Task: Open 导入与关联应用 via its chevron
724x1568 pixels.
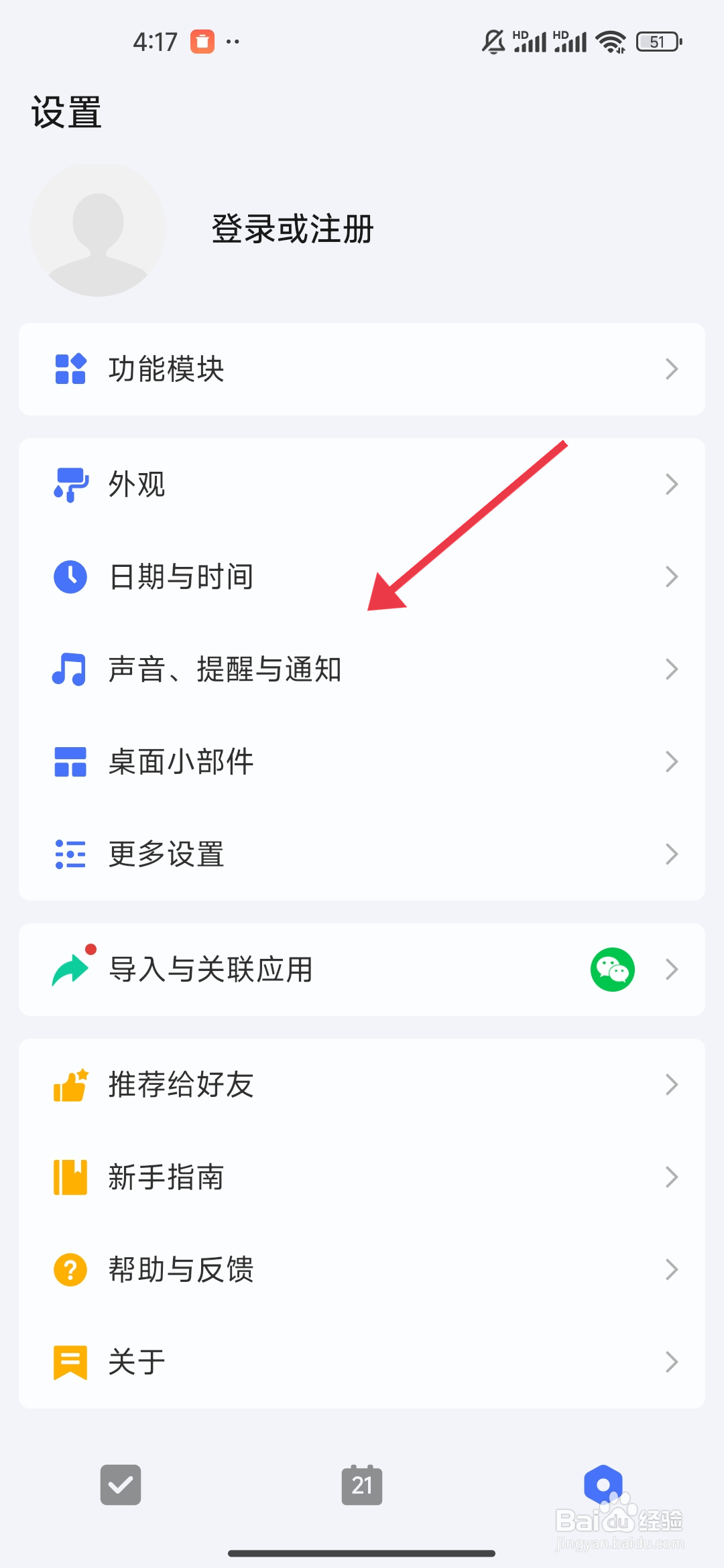Action: pyautogui.click(x=672, y=969)
